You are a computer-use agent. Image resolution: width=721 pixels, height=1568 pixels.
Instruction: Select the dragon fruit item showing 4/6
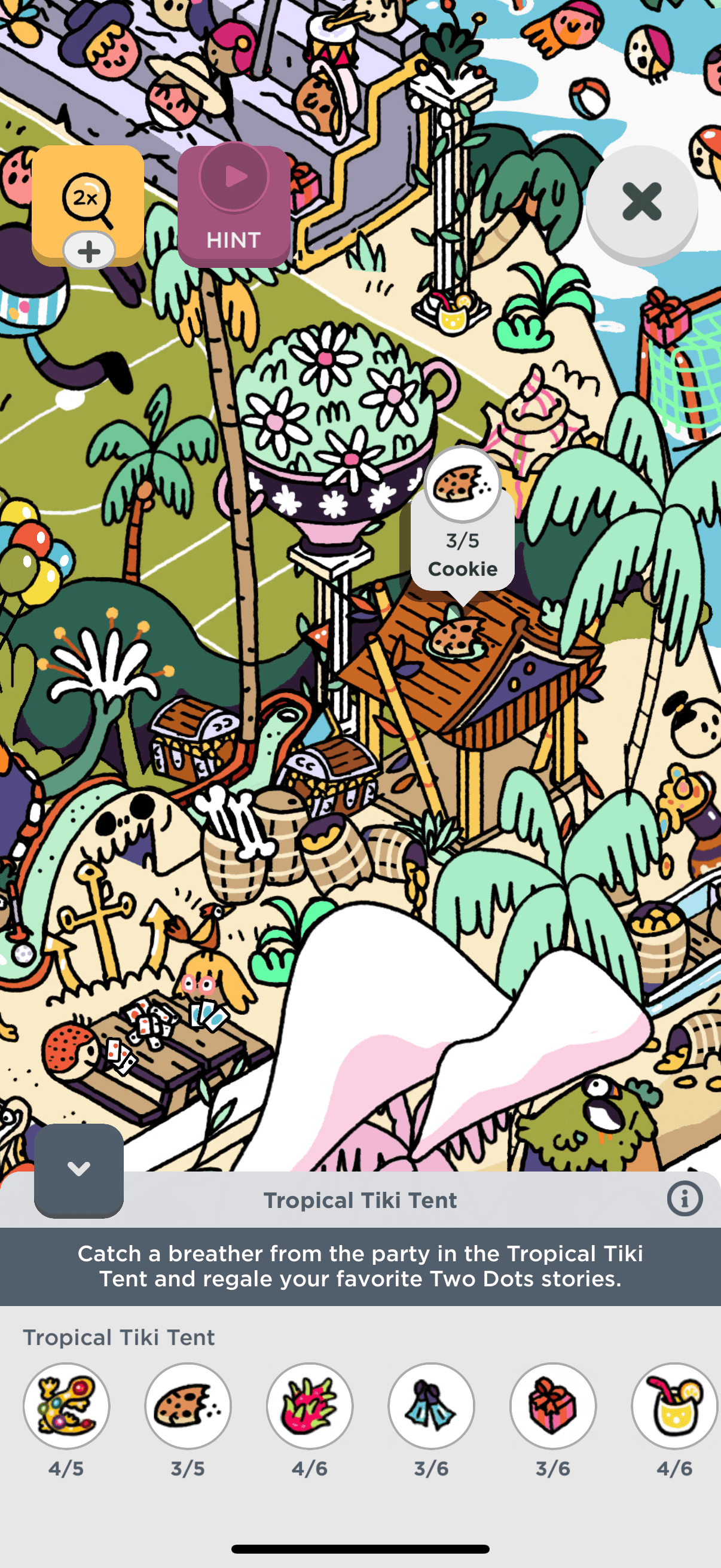click(x=310, y=1406)
